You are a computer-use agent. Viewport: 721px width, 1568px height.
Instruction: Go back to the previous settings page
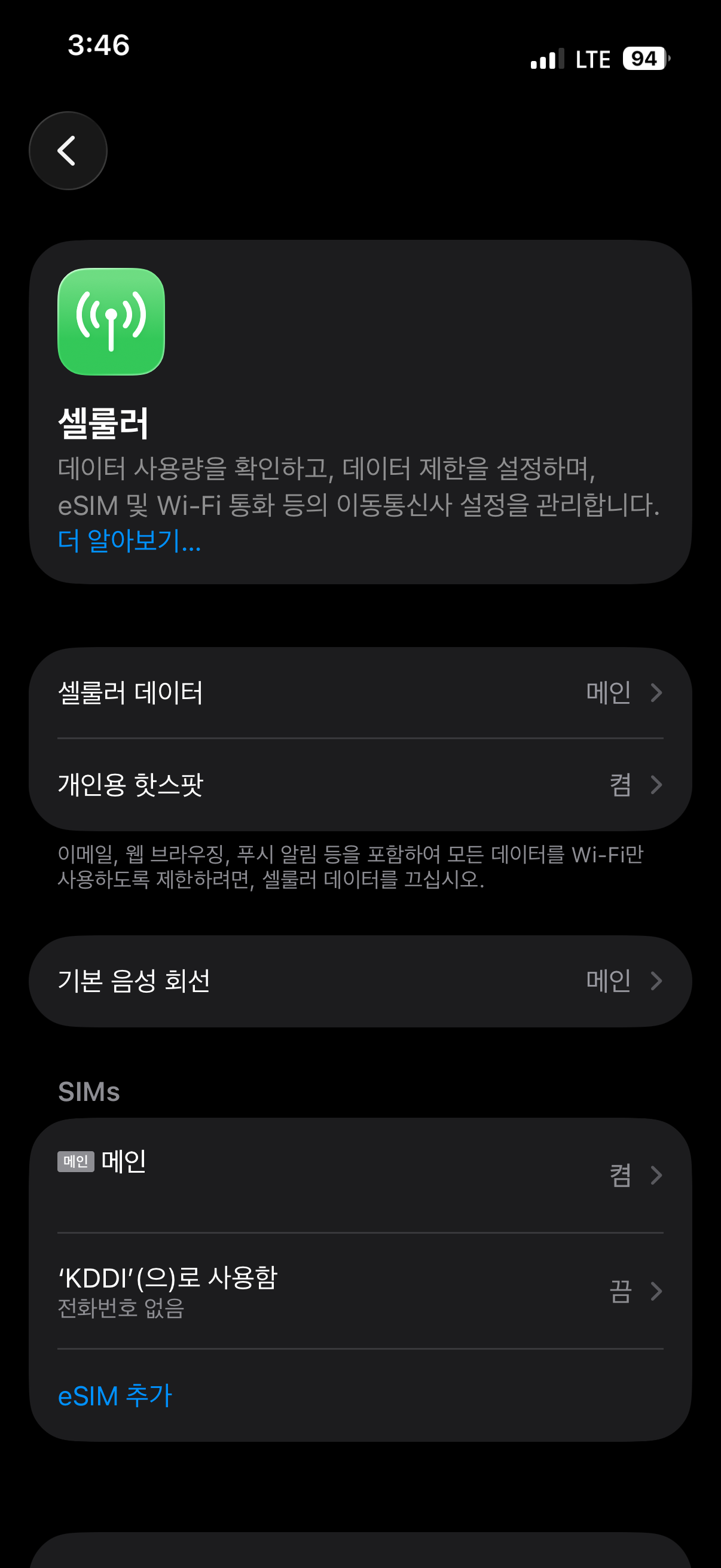pos(68,150)
